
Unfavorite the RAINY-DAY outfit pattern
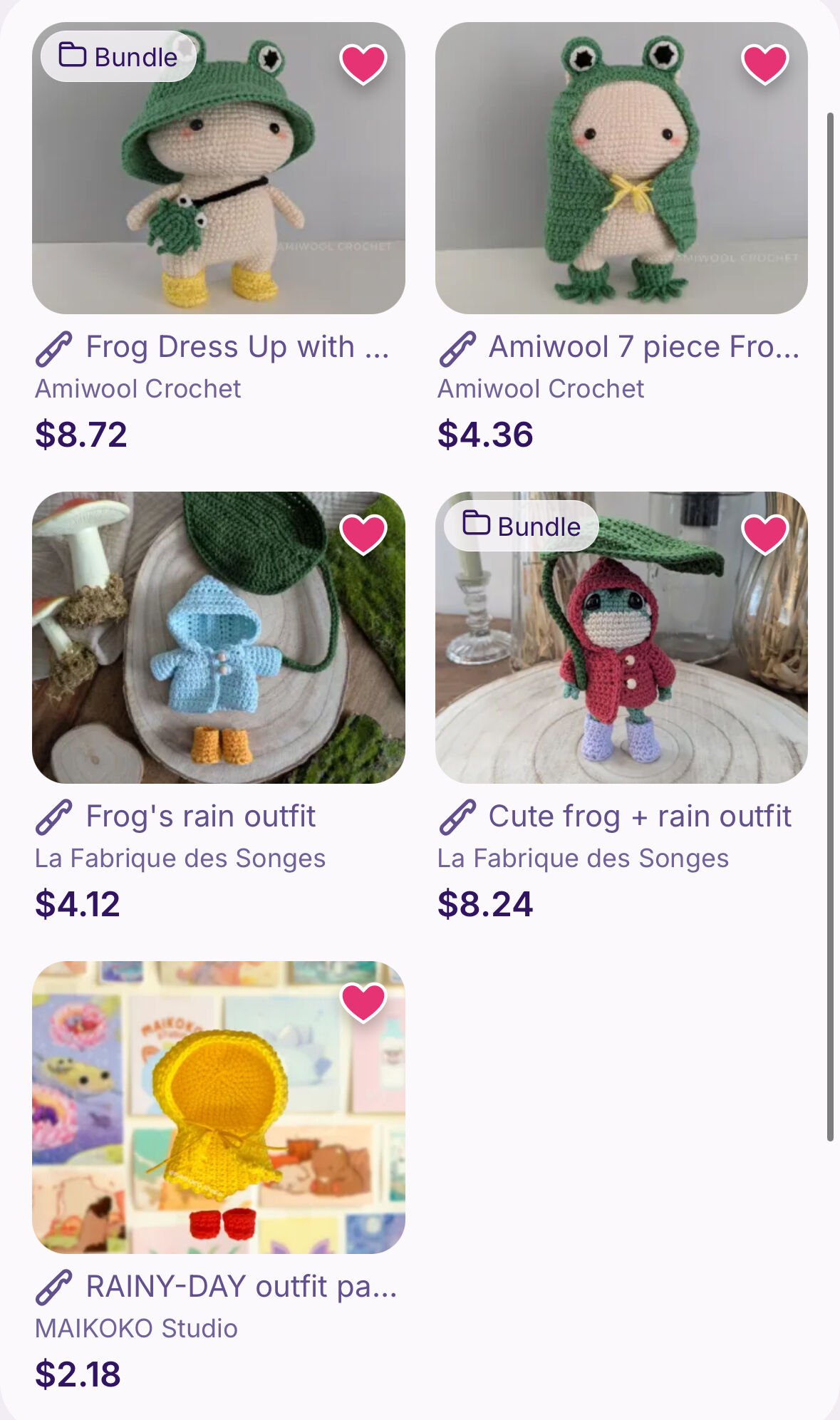(363, 1002)
